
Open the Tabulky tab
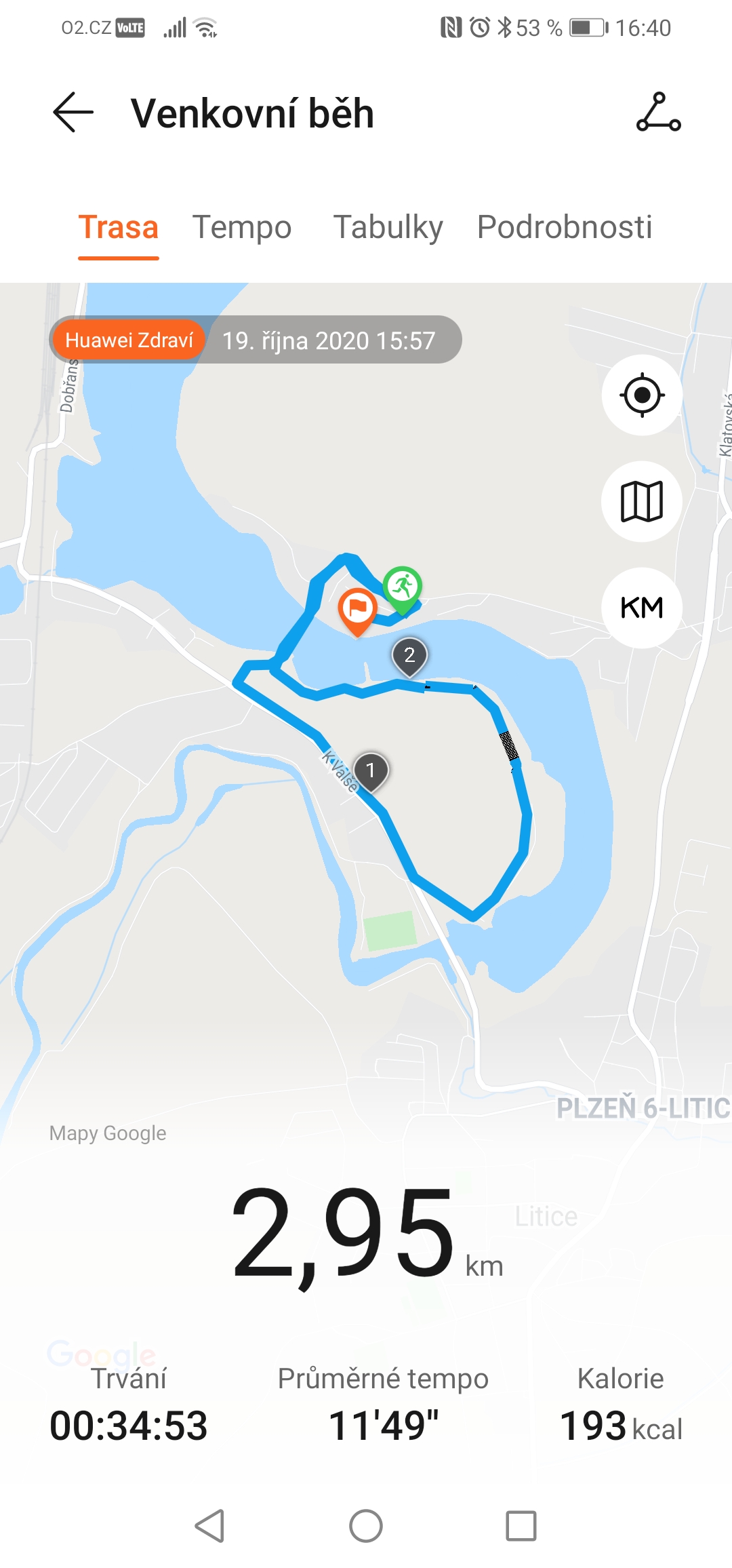click(388, 227)
